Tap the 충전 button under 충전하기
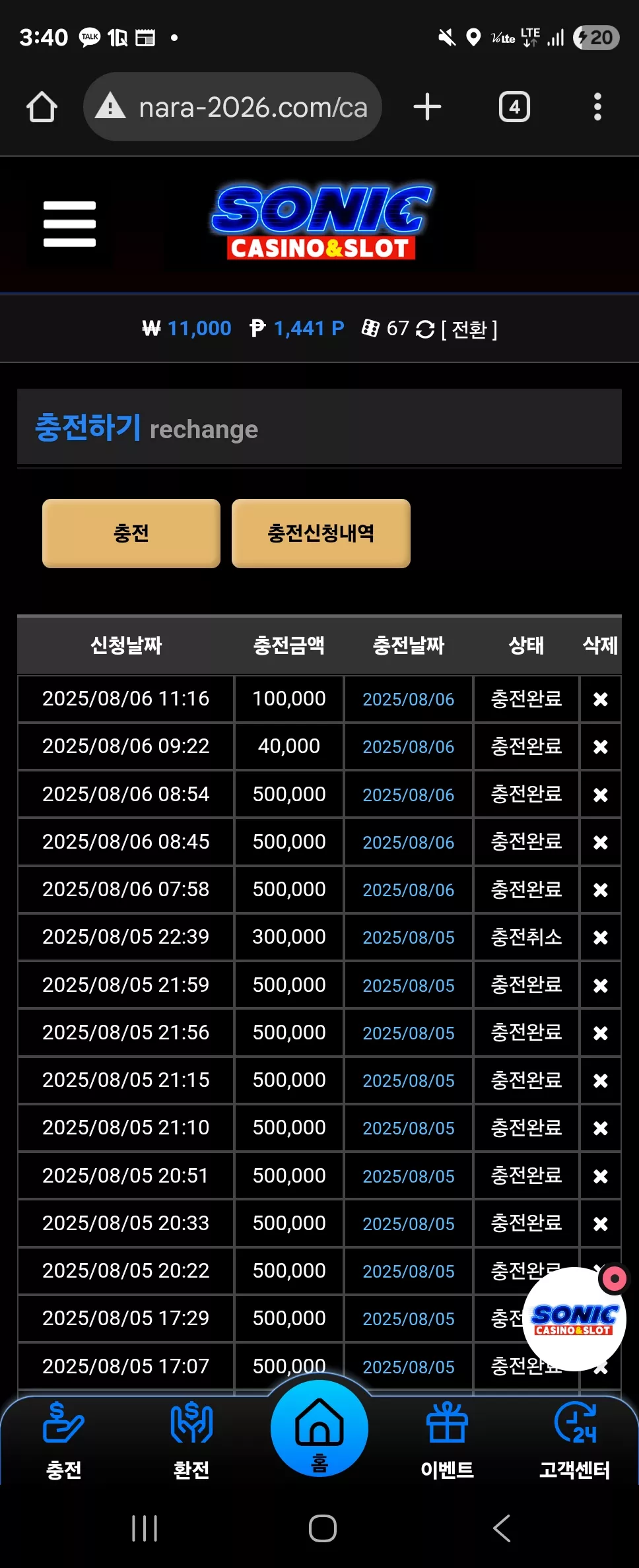Screen dimensions: 639x1568 [x=131, y=533]
